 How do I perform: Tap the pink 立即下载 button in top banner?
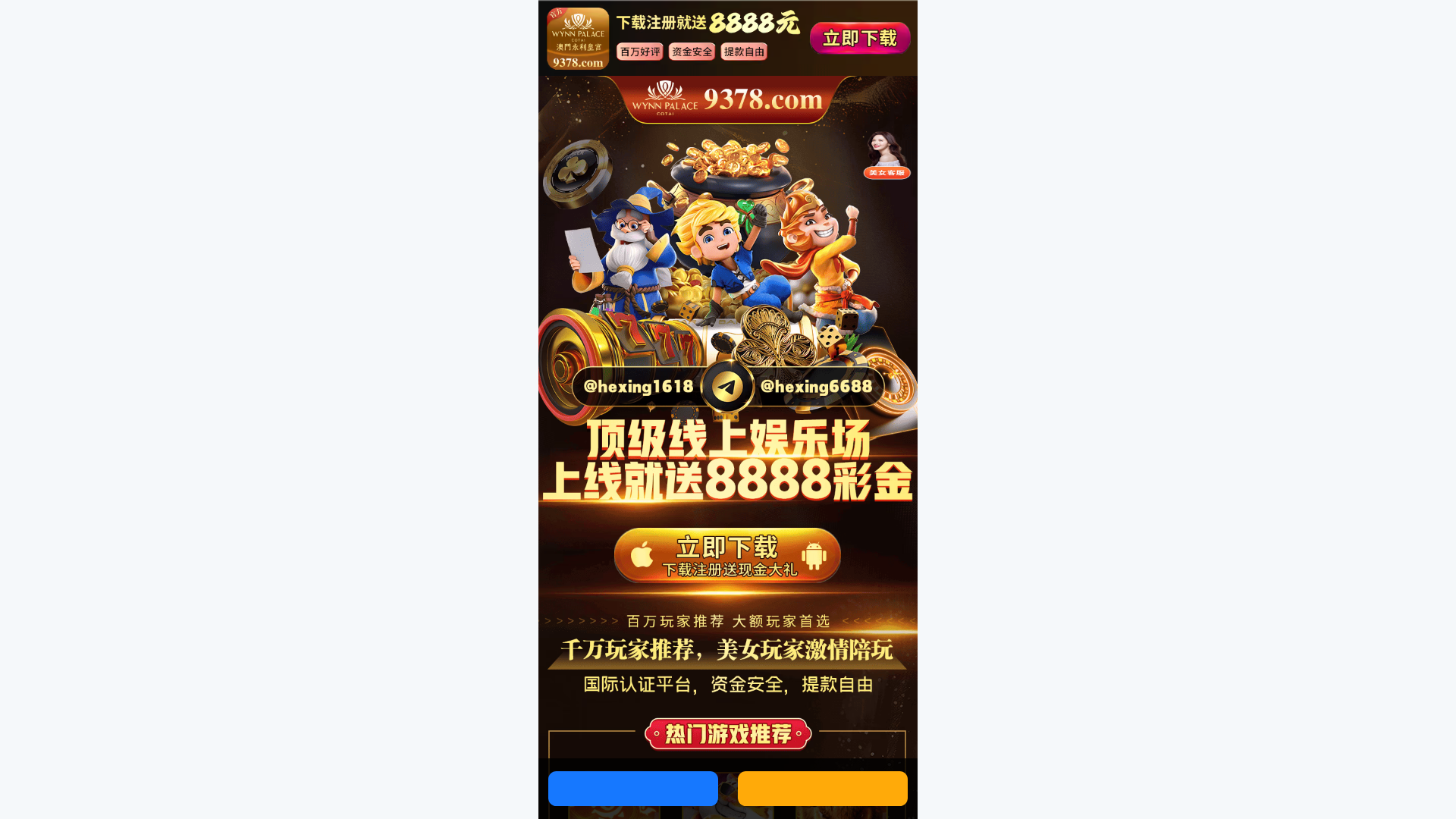pyautogui.click(x=859, y=38)
